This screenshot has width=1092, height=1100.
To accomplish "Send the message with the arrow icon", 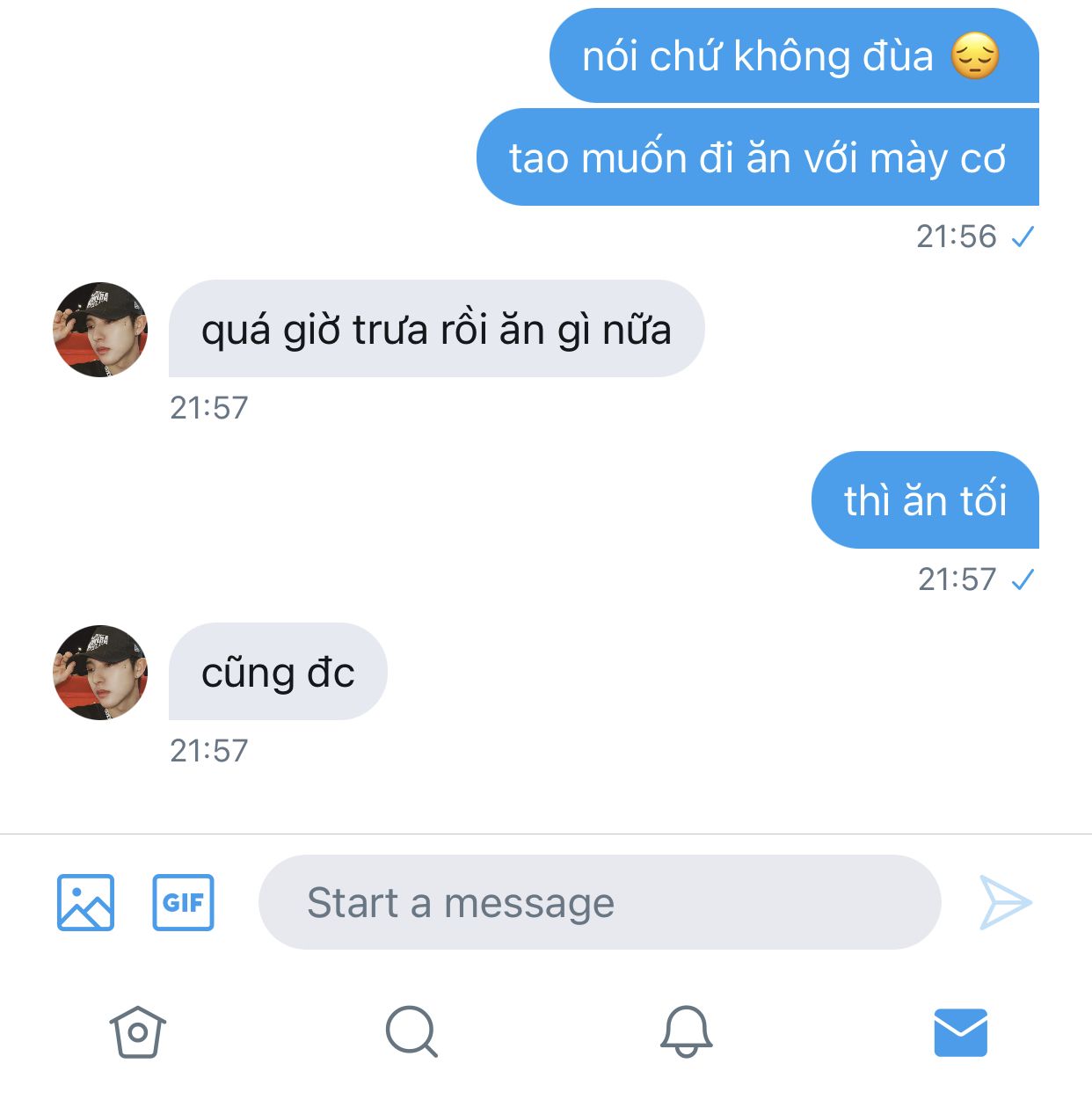I will click(x=1005, y=902).
